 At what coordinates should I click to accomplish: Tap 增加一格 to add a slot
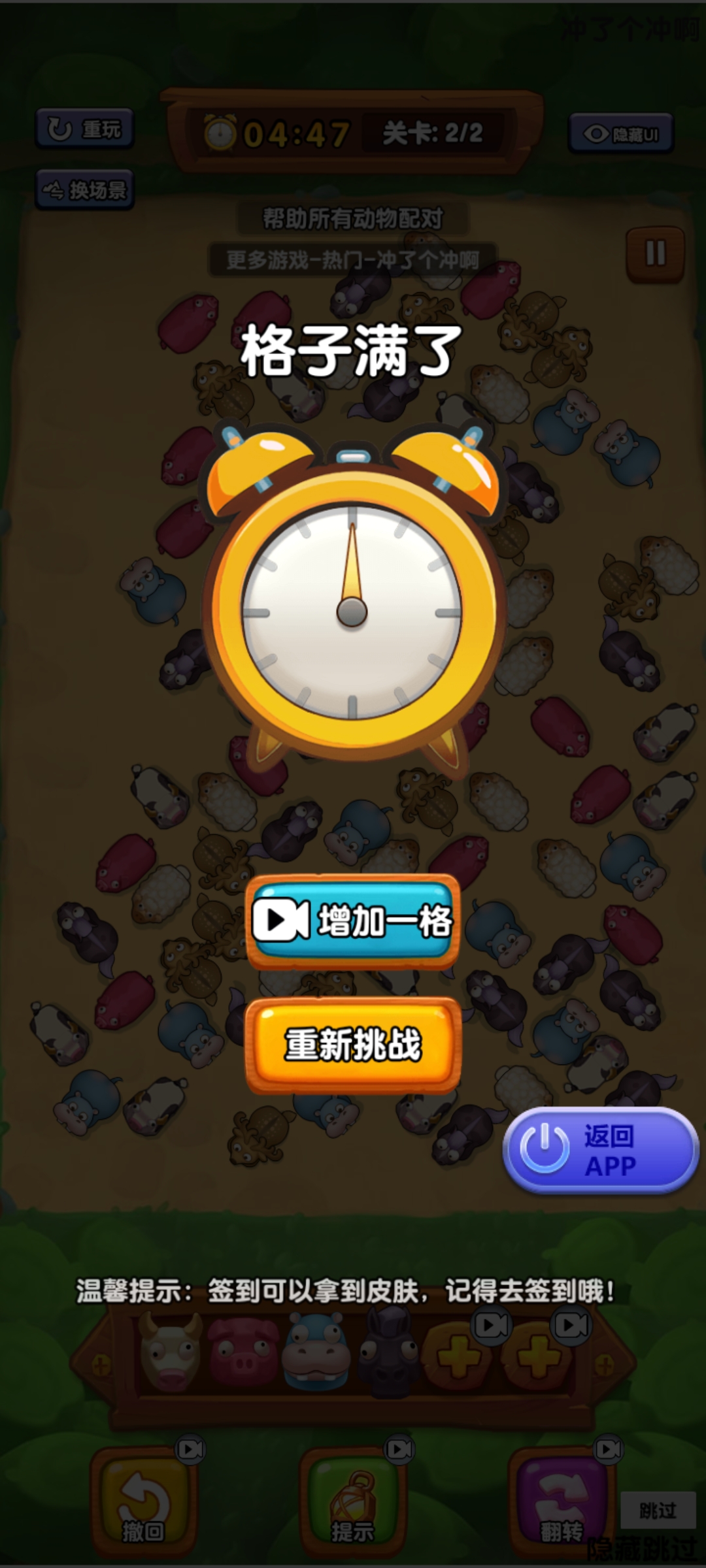click(x=353, y=921)
